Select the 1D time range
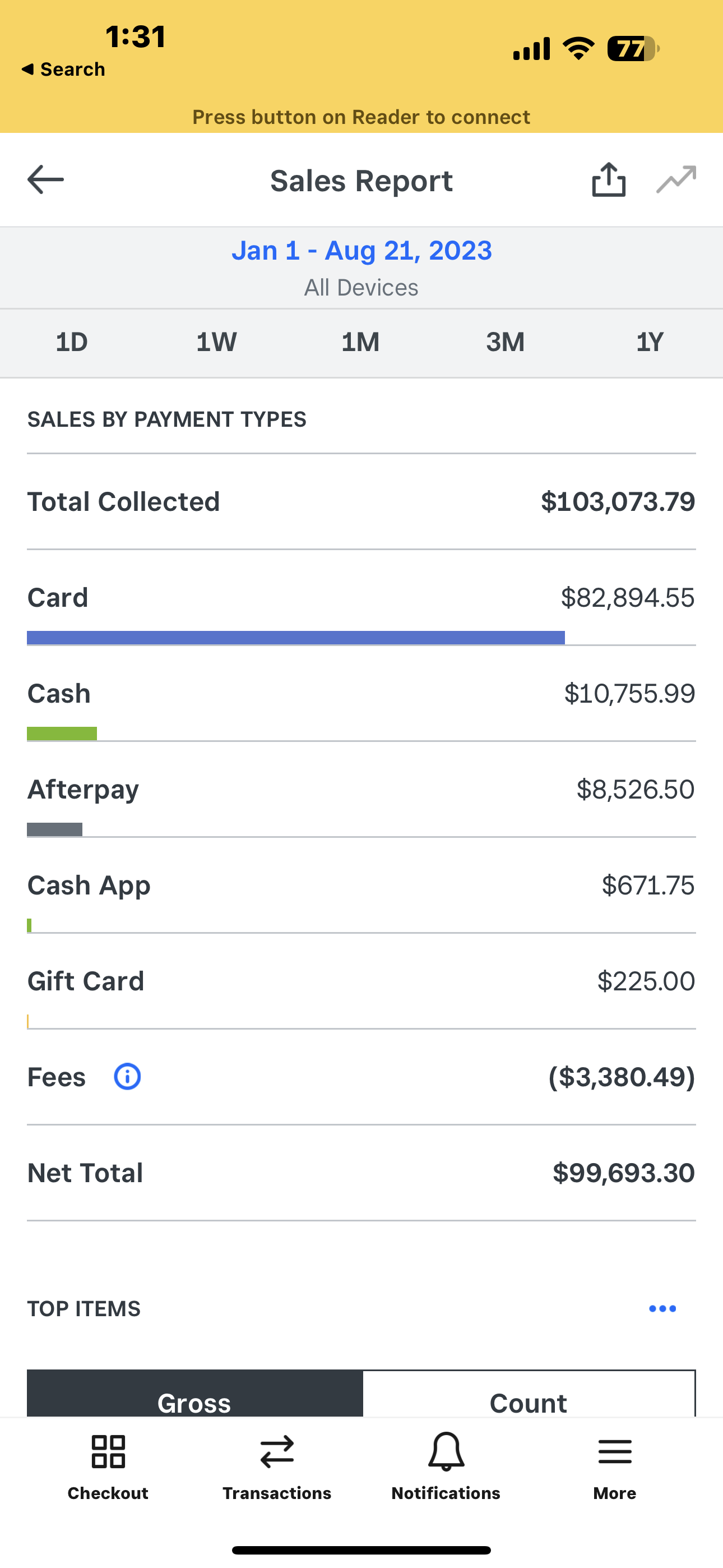The image size is (723, 1568). coord(72,343)
